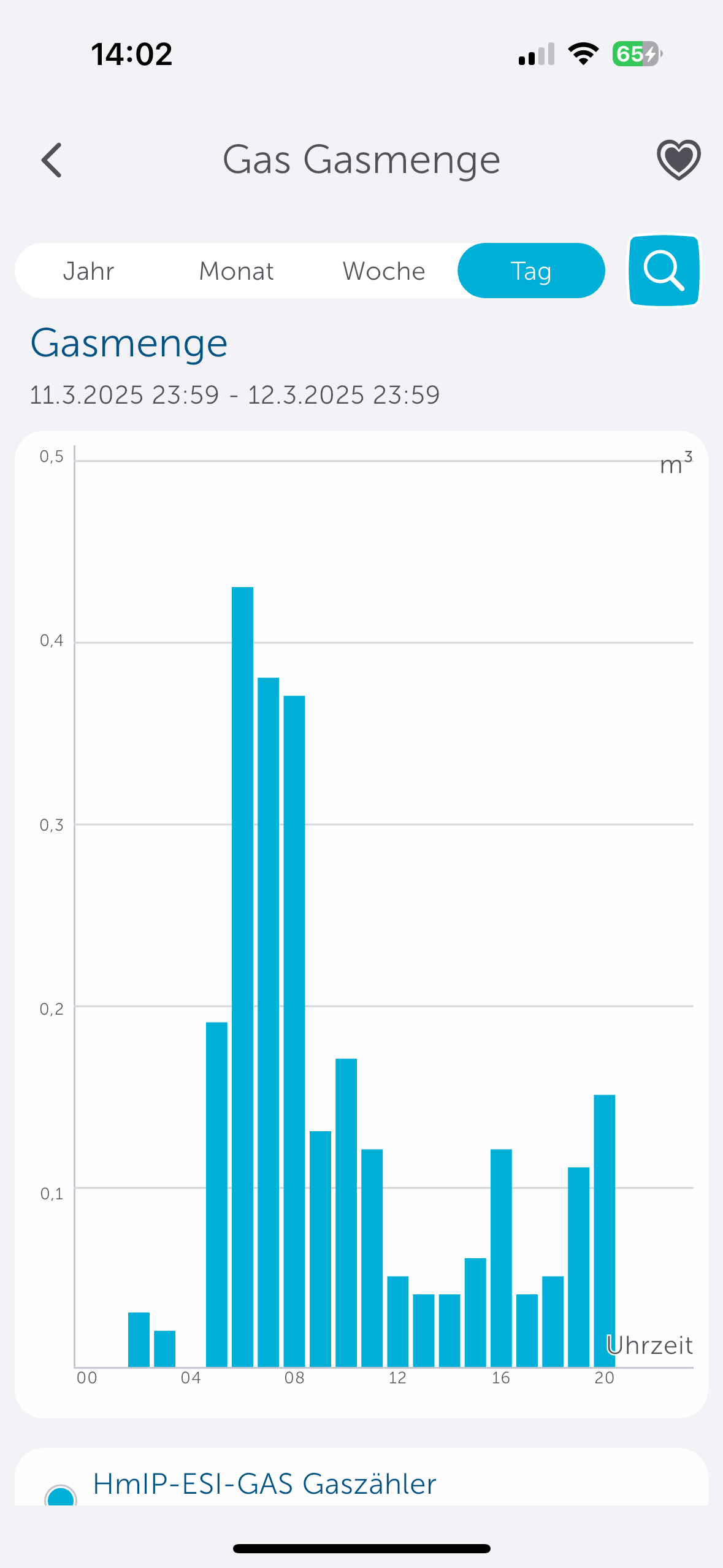723x1568 pixels.
Task: Open the magnifier search button
Action: [x=664, y=271]
